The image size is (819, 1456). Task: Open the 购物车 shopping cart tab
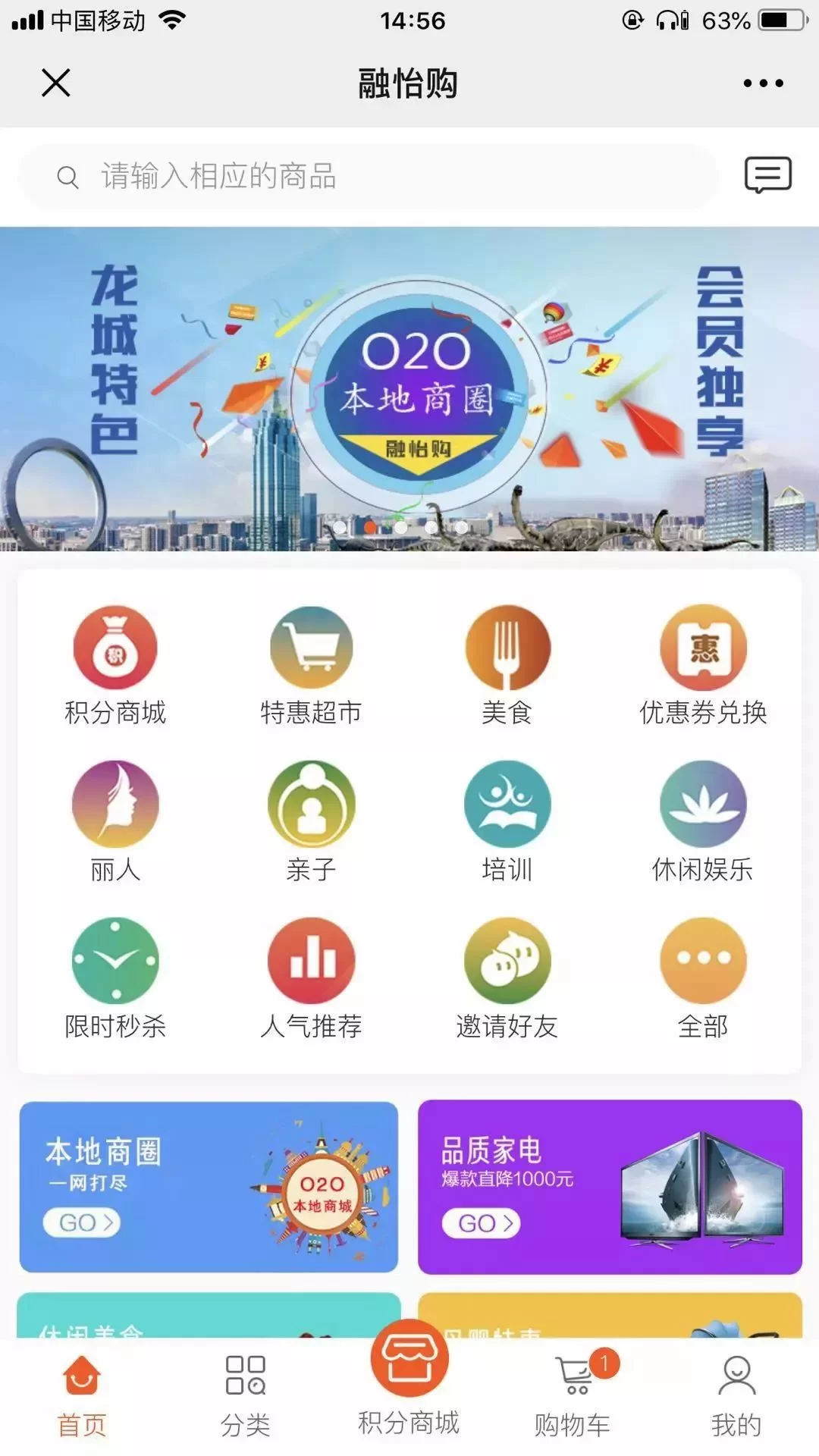point(573,1397)
